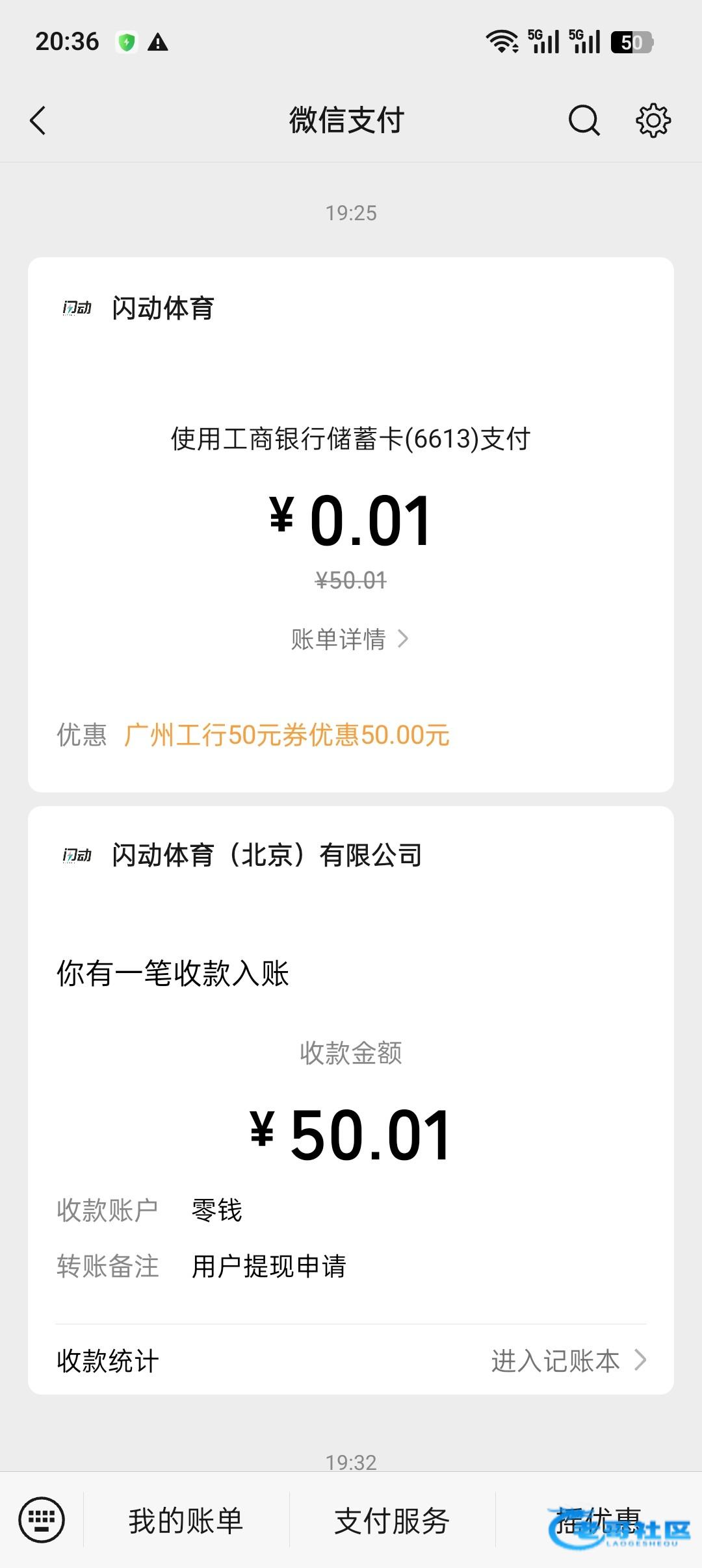Screen dimensions: 702x1568
Task: Open the search magnifier icon
Action: [x=584, y=120]
